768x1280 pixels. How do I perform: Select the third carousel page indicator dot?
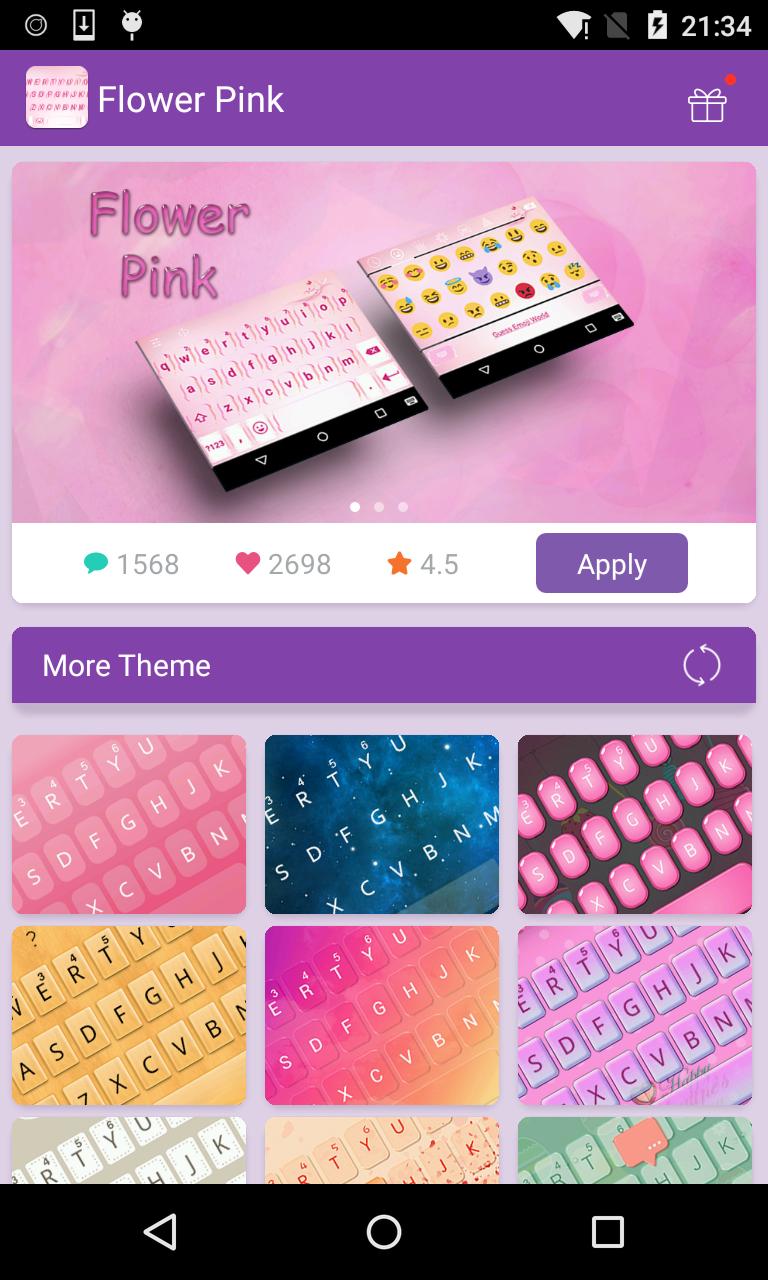(x=403, y=507)
